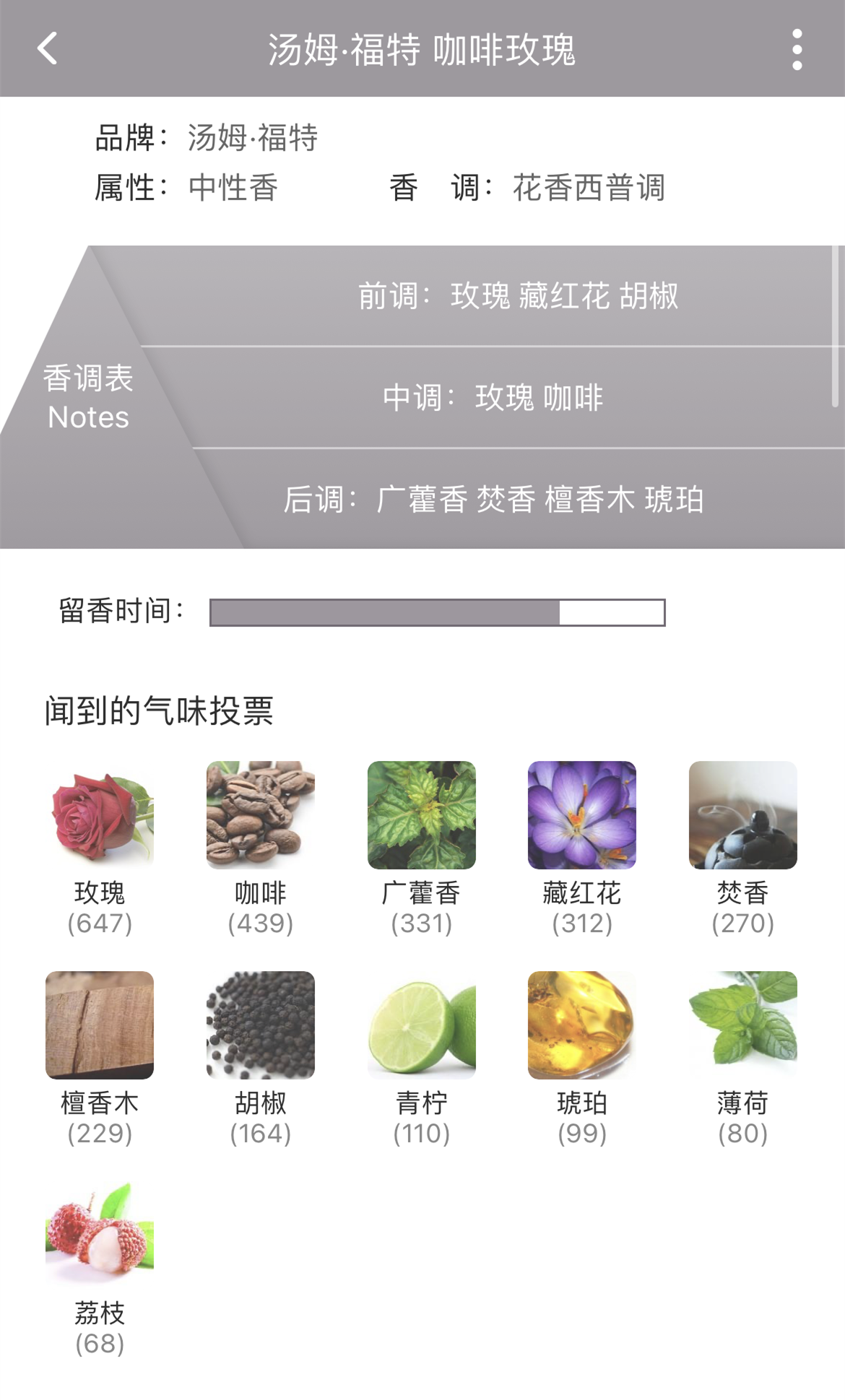Choose the 青柠 lime scent tile
This screenshot has height=1400, width=845.
coord(422,1025)
